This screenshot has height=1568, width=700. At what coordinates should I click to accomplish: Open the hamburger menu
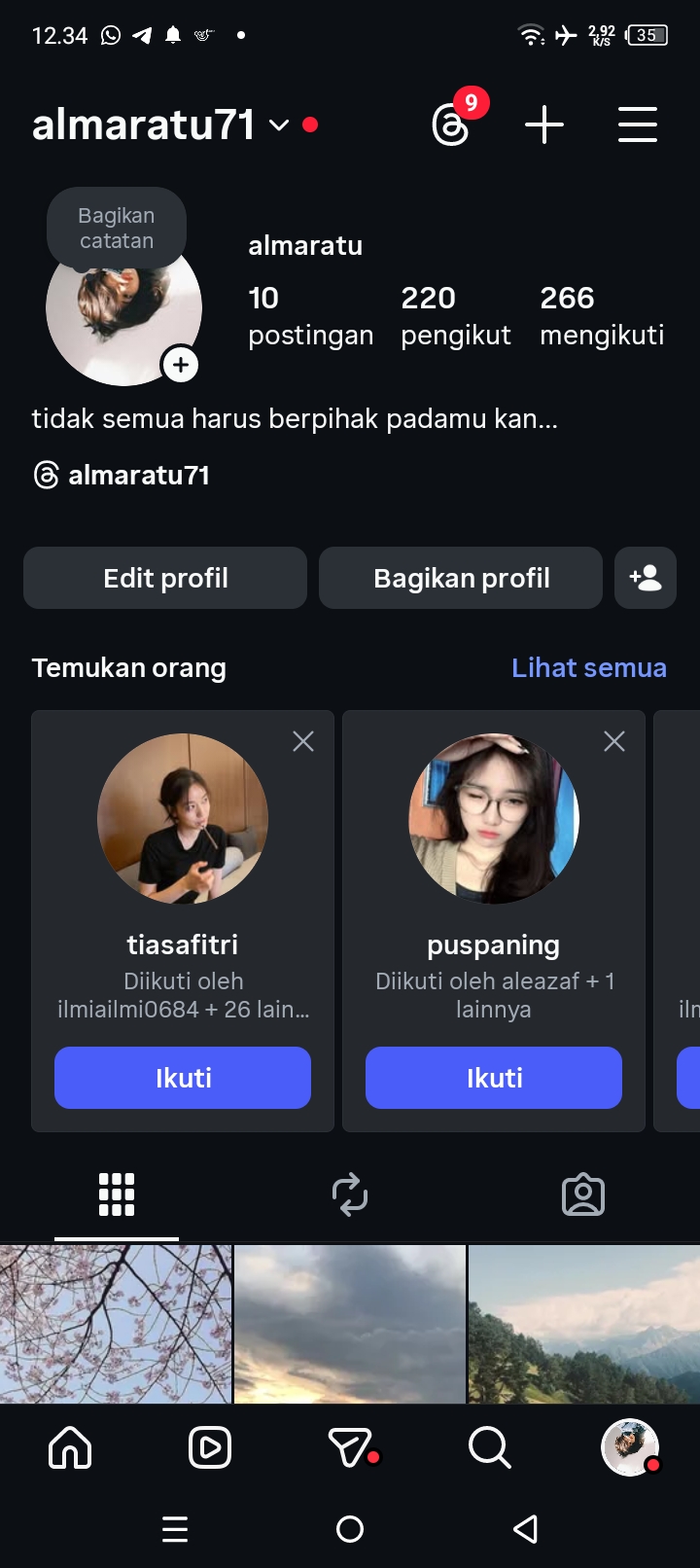pyautogui.click(x=638, y=125)
